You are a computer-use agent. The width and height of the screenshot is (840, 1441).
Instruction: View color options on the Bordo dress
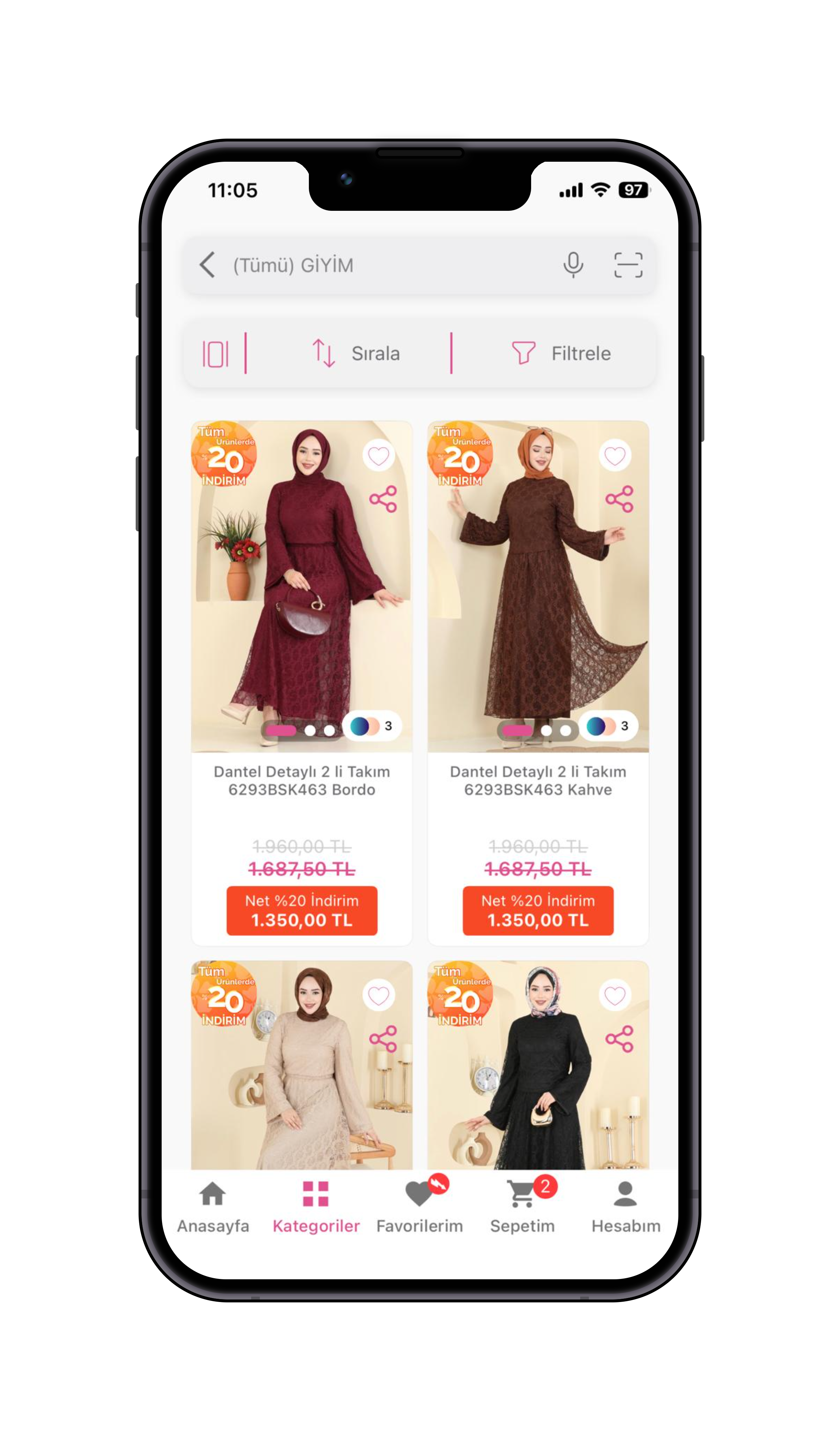(x=372, y=726)
